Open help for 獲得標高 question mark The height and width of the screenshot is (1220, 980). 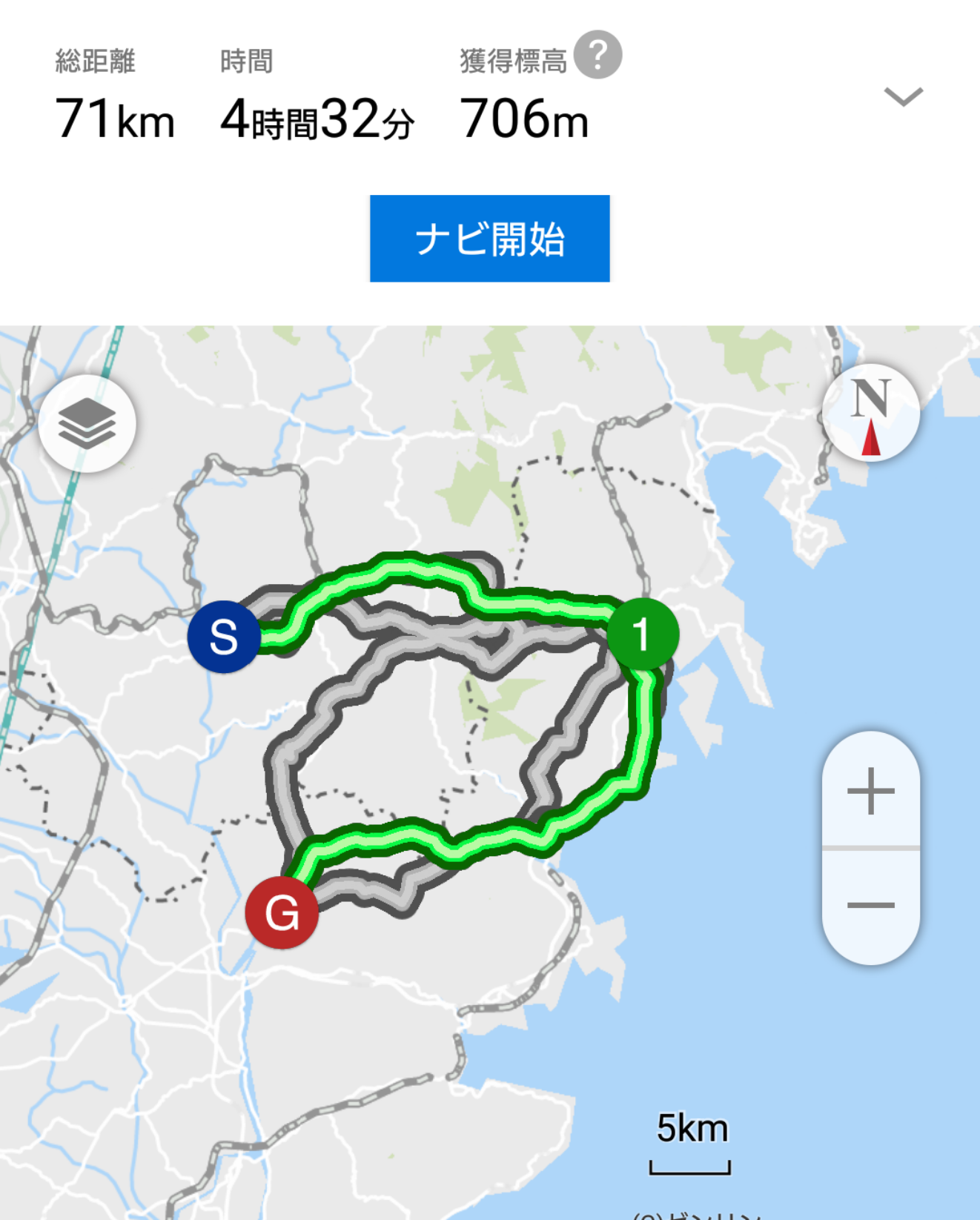pos(597,55)
